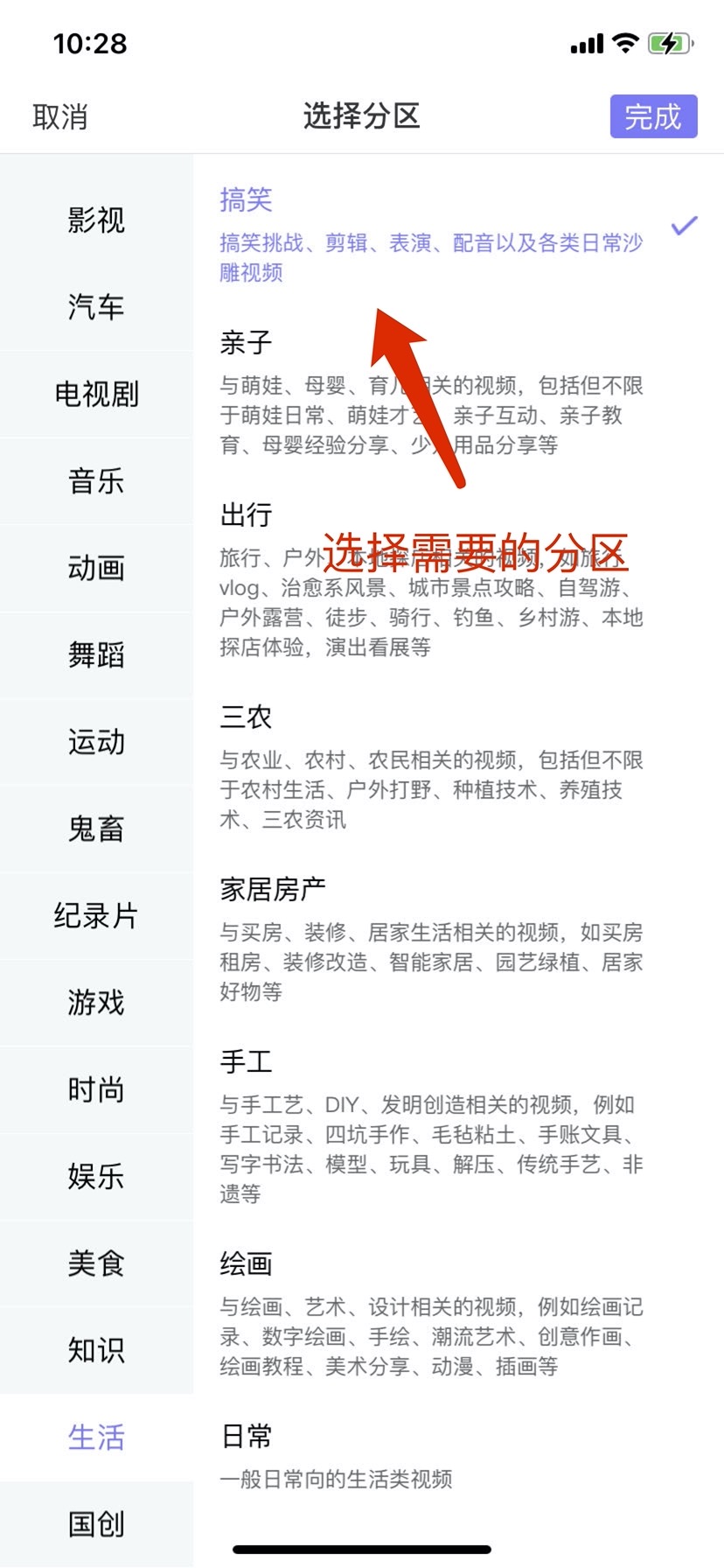Screen dimensions: 724x1568
Task: Open the 舞蹈 category
Action: click(96, 654)
